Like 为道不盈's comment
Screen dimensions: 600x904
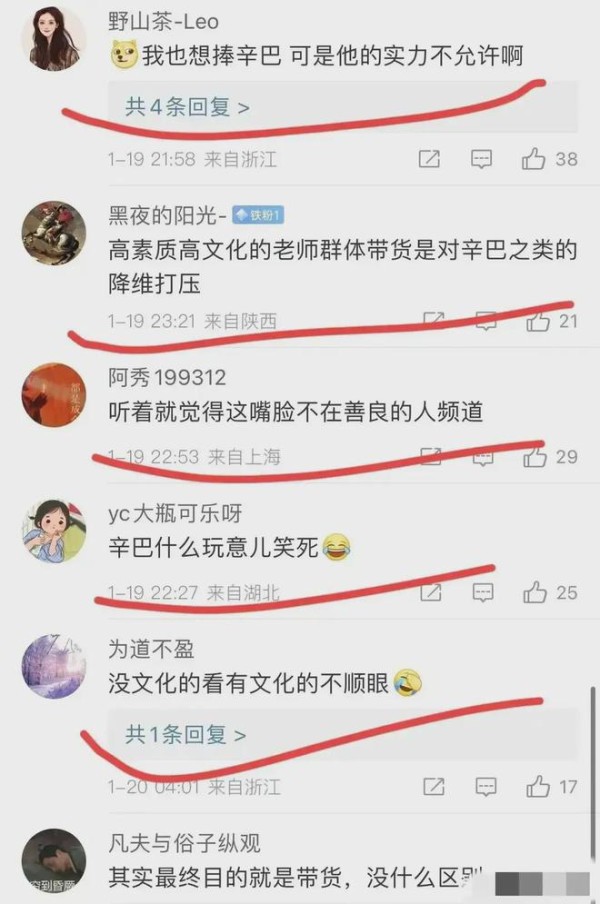click(x=537, y=787)
